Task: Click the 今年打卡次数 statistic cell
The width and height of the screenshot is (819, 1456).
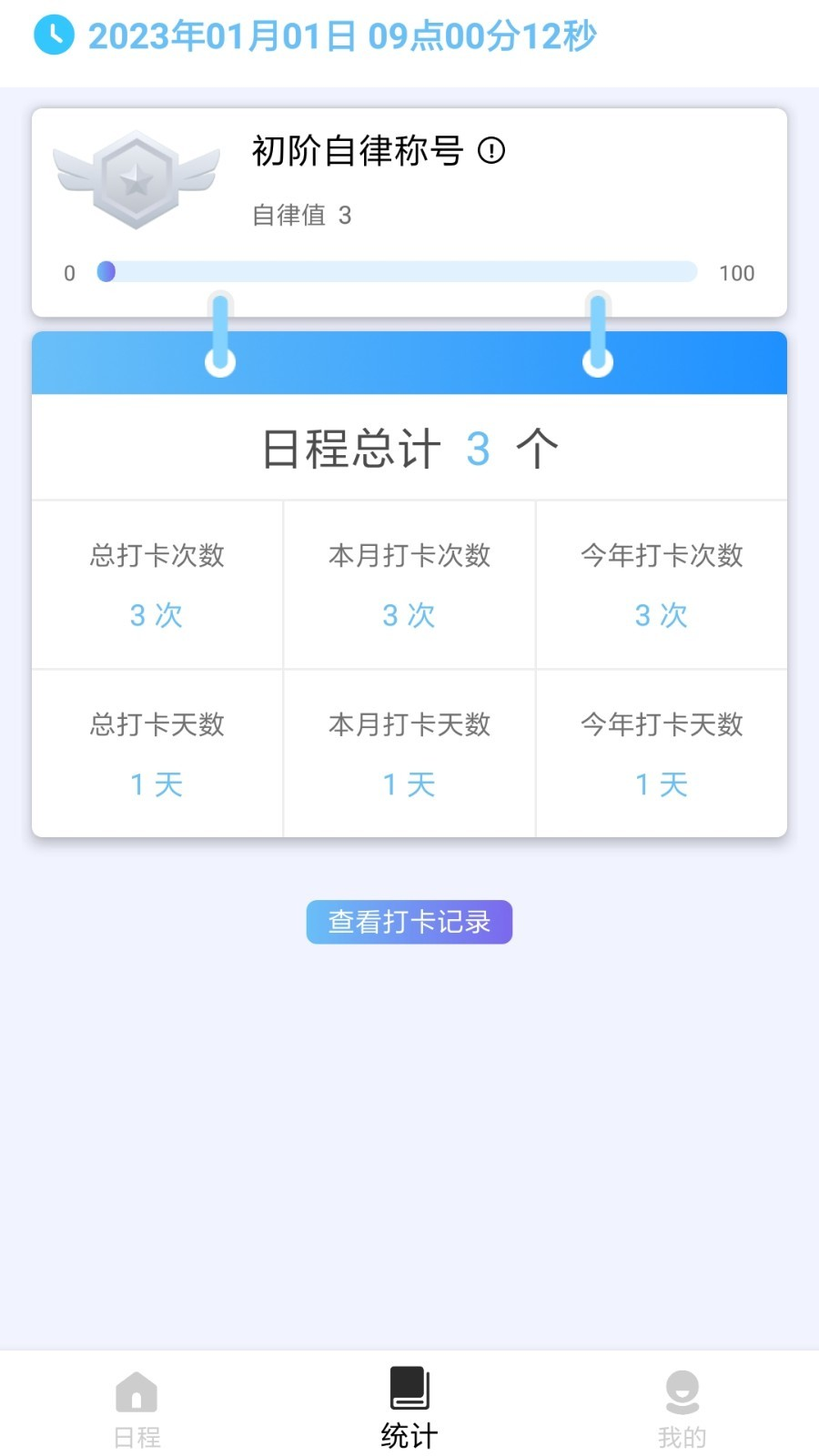Action: 662,583
